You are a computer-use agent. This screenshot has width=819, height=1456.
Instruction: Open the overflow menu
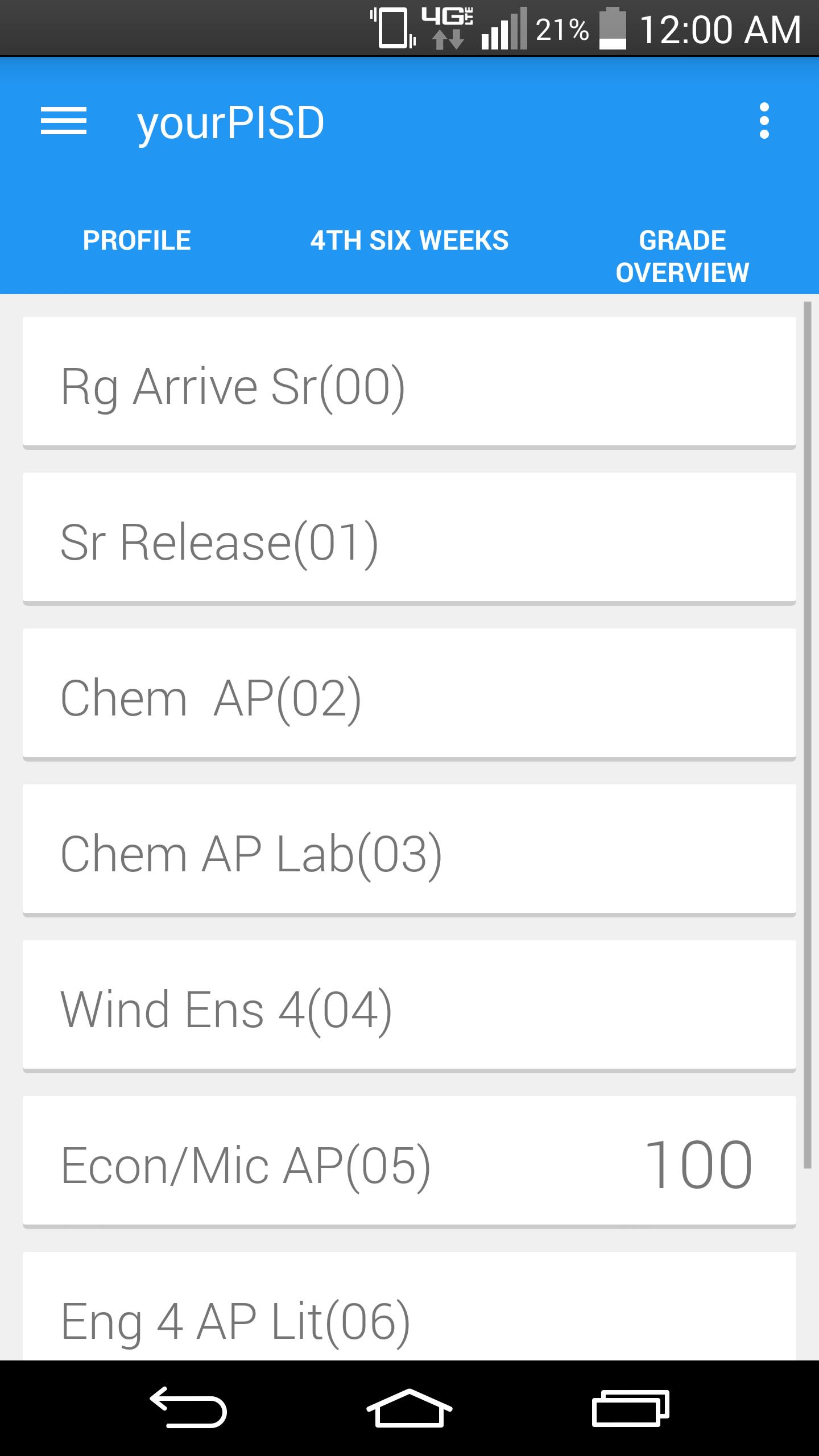click(764, 121)
